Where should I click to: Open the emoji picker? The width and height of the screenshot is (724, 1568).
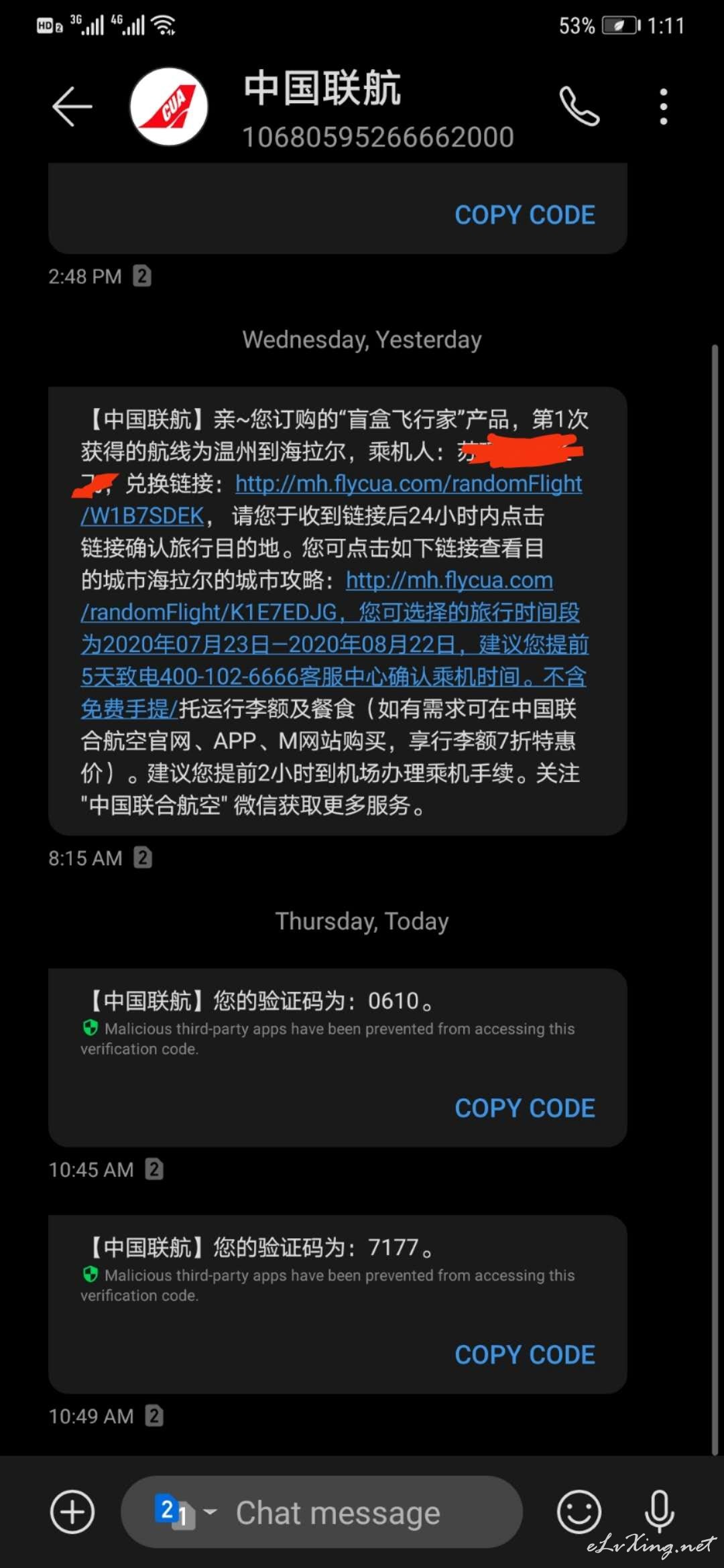579,1512
